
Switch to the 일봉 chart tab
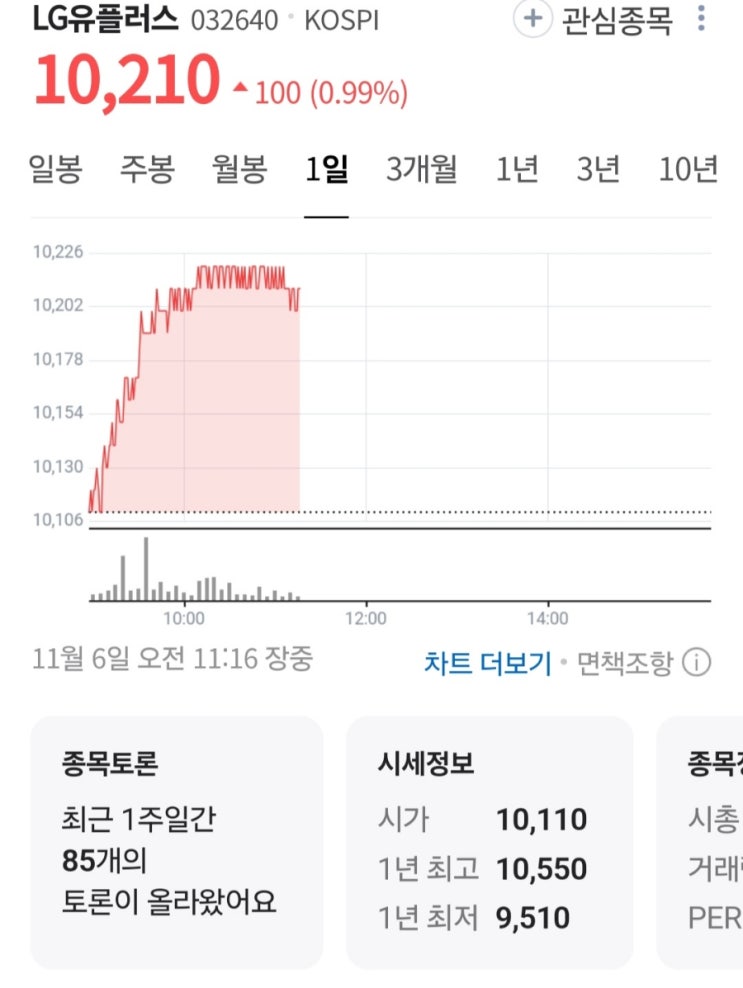pos(55,169)
